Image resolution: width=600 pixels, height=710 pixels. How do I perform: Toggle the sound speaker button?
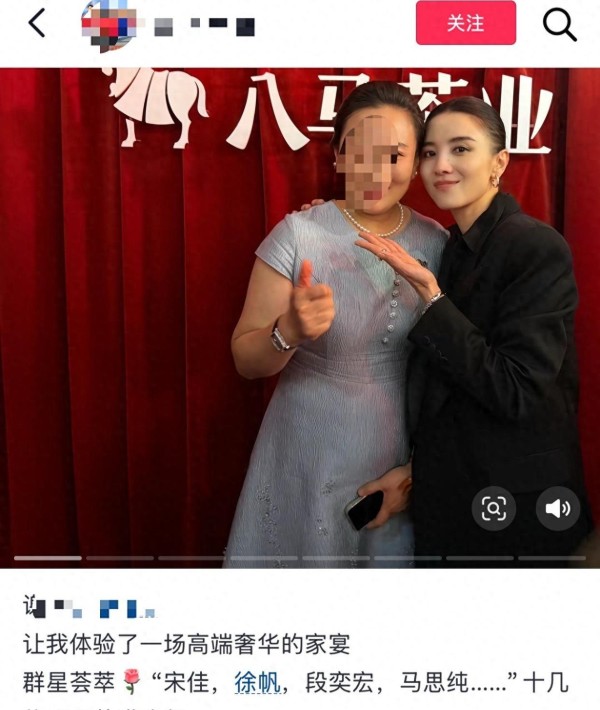[x=557, y=509]
